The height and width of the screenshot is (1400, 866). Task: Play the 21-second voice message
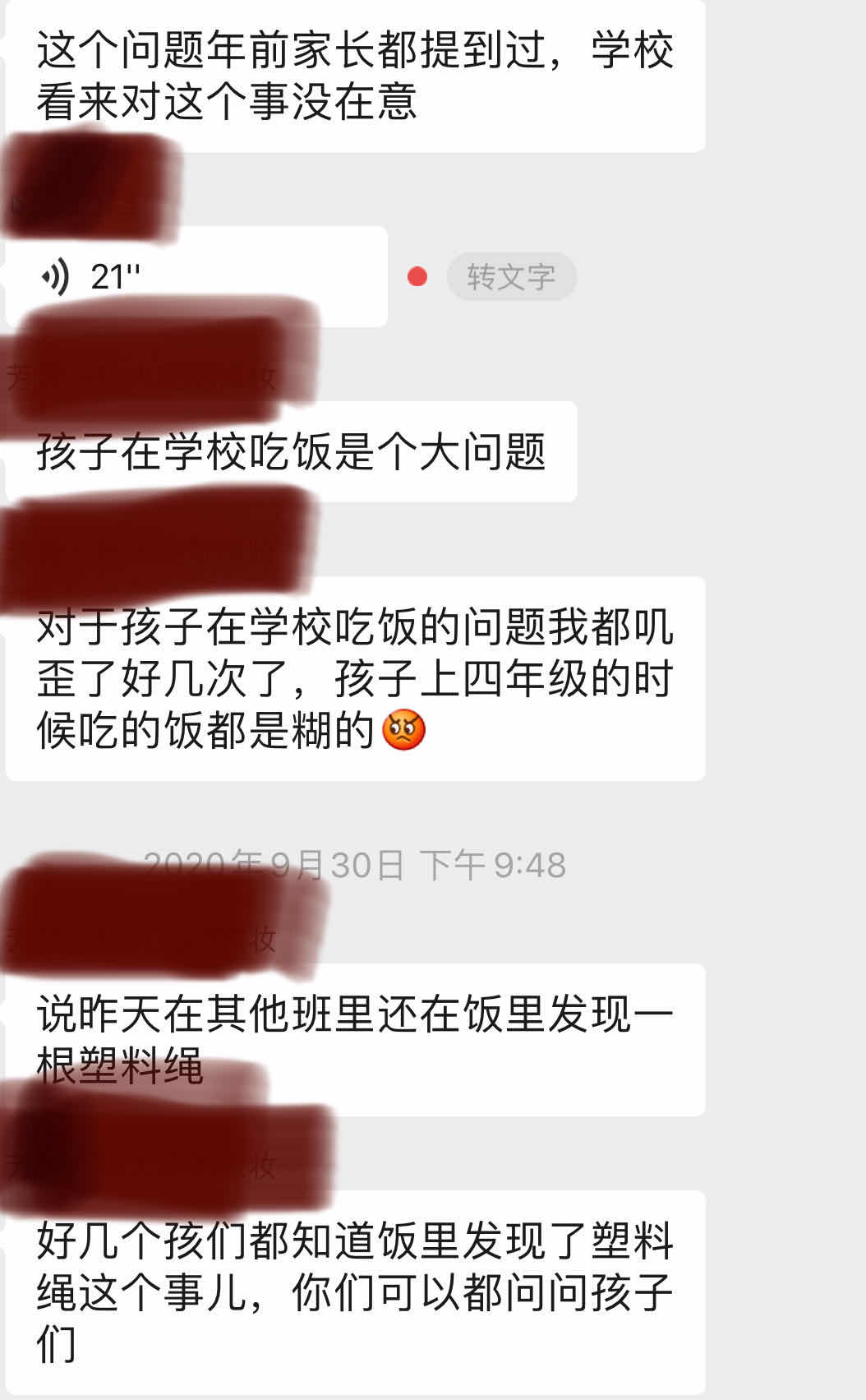[x=196, y=277]
